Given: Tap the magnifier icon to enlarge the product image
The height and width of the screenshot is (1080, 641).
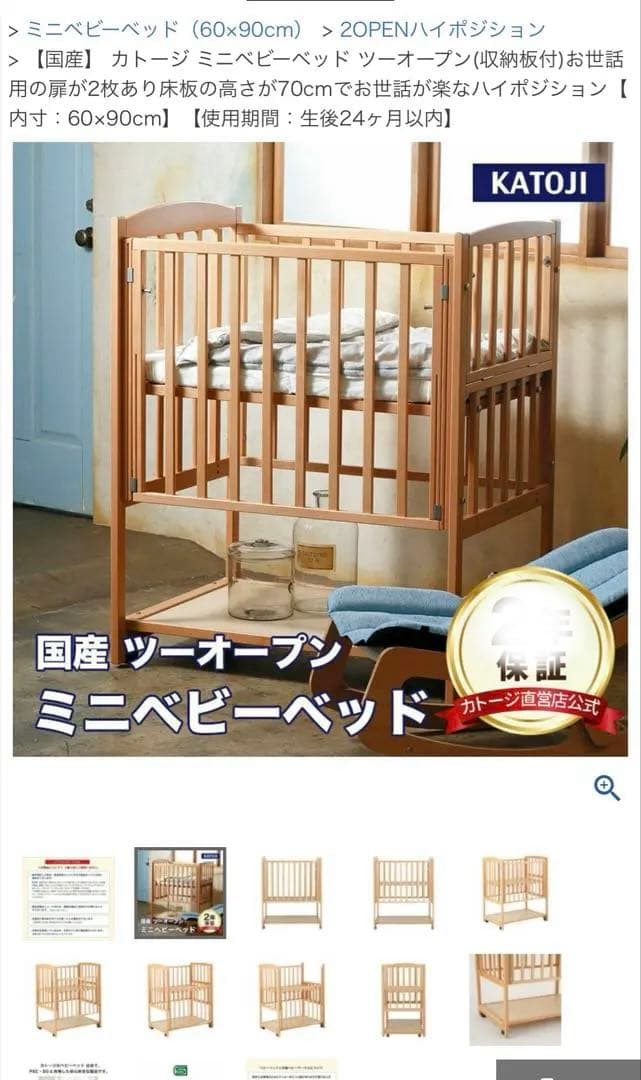Looking at the screenshot, I should click(607, 788).
